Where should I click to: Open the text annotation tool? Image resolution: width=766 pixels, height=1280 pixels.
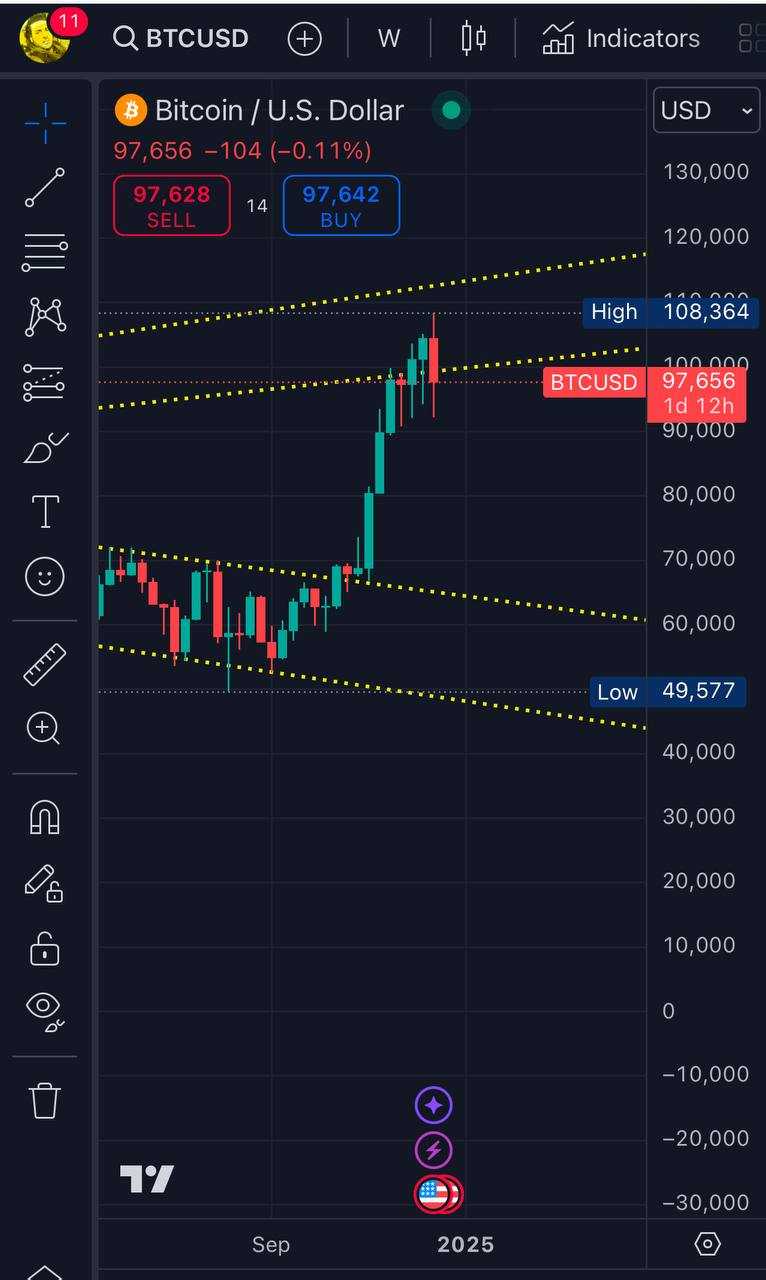[45, 511]
